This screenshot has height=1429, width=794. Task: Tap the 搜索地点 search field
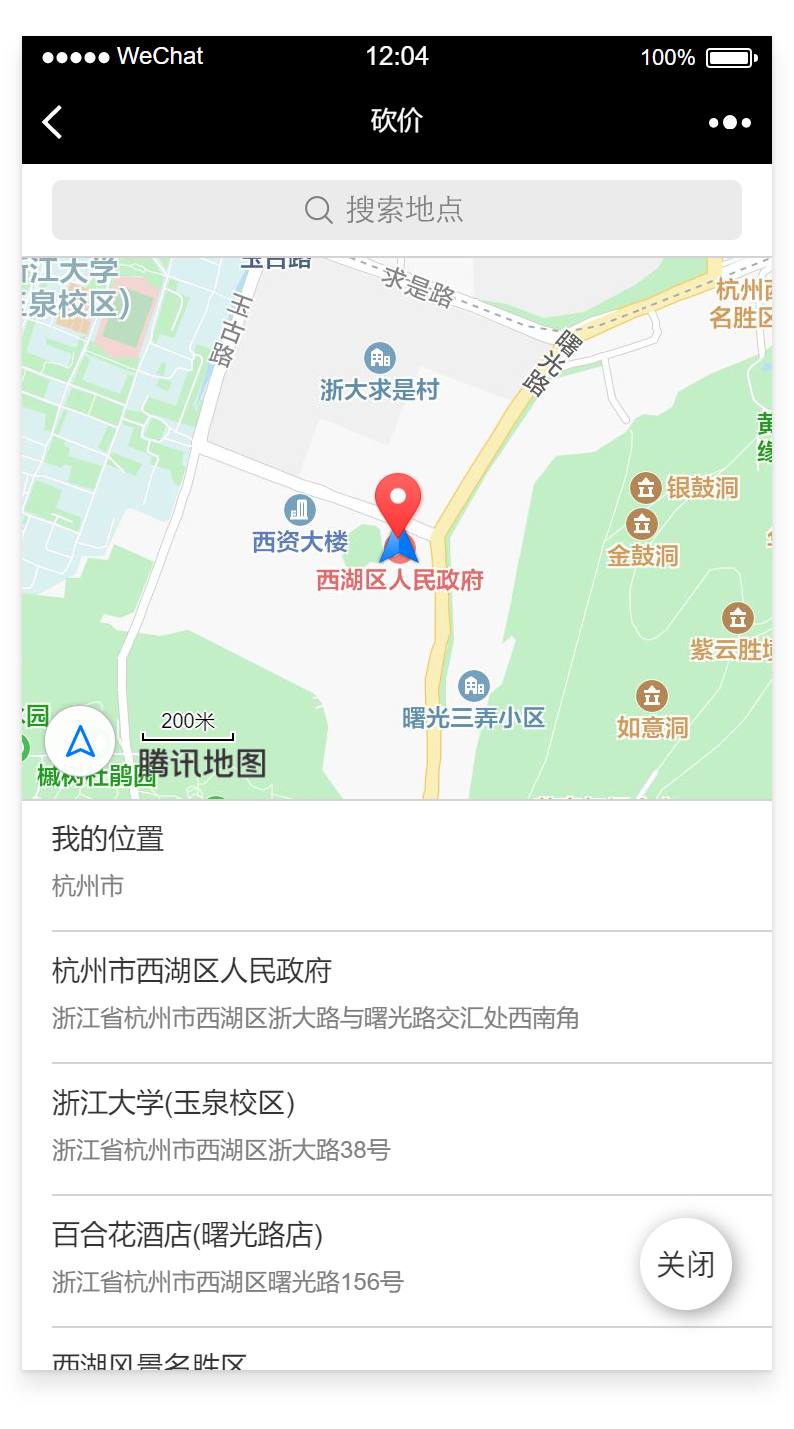click(396, 209)
